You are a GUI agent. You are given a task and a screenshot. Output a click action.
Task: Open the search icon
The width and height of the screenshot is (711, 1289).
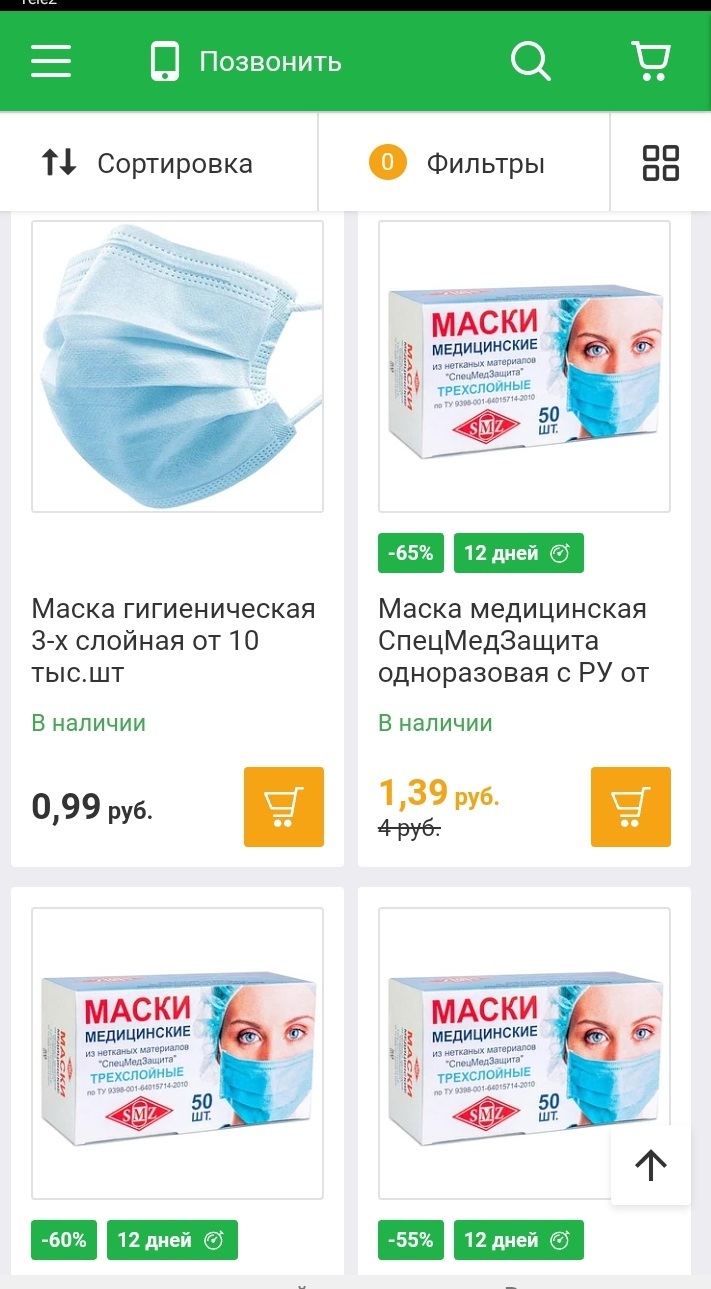click(530, 62)
